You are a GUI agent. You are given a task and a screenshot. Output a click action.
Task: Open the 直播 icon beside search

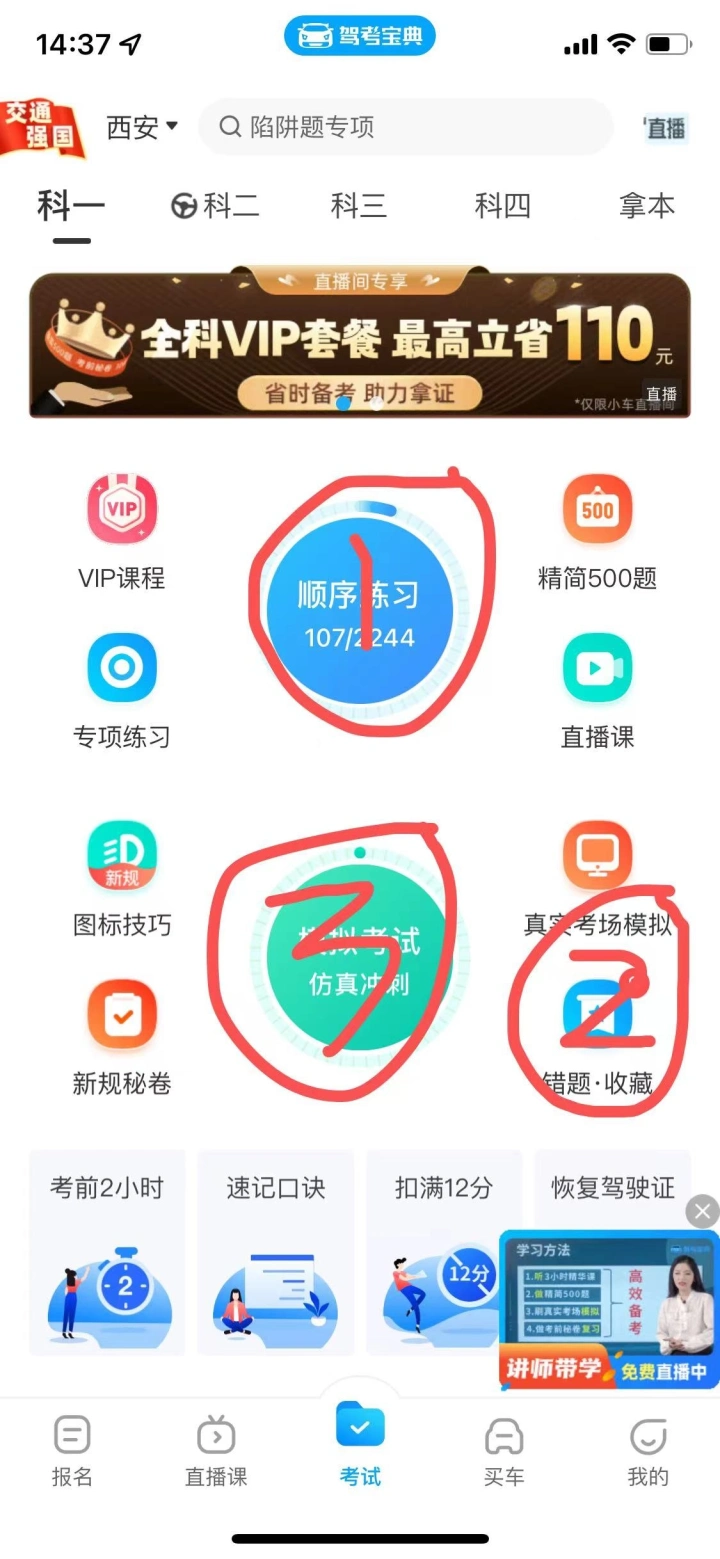(665, 128)
